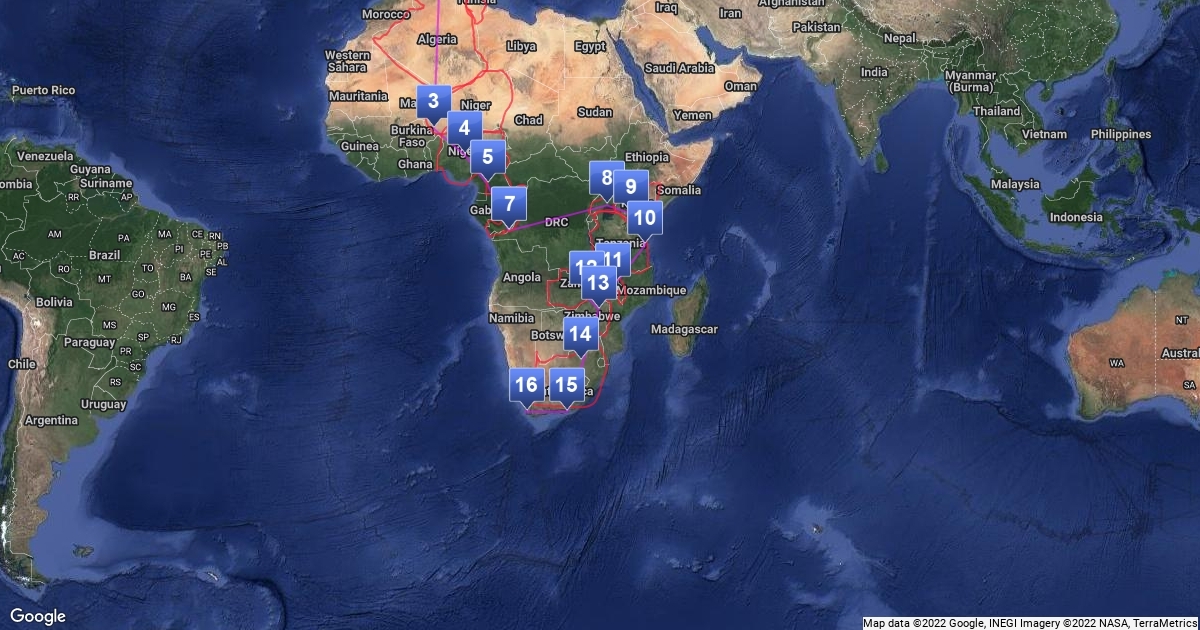Select map marker 10 near Tanzania

point(645,217)
